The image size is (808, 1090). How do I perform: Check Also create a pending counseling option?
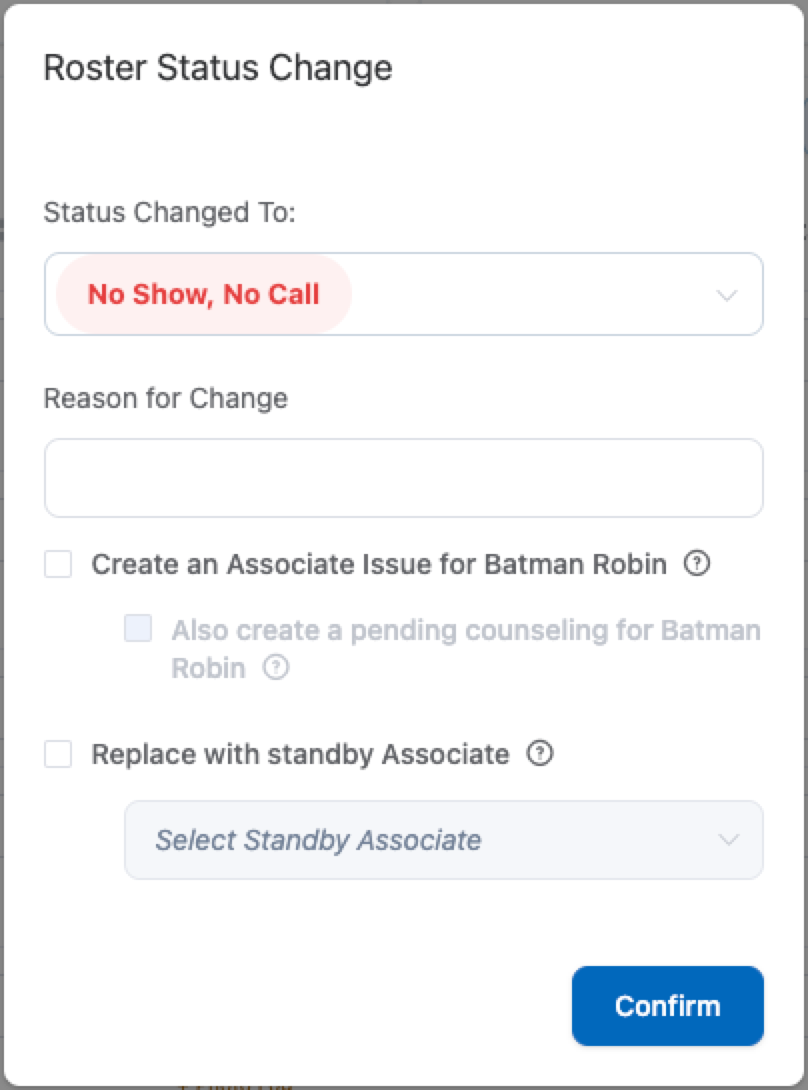pyautogui.click(x=138, y=629)
